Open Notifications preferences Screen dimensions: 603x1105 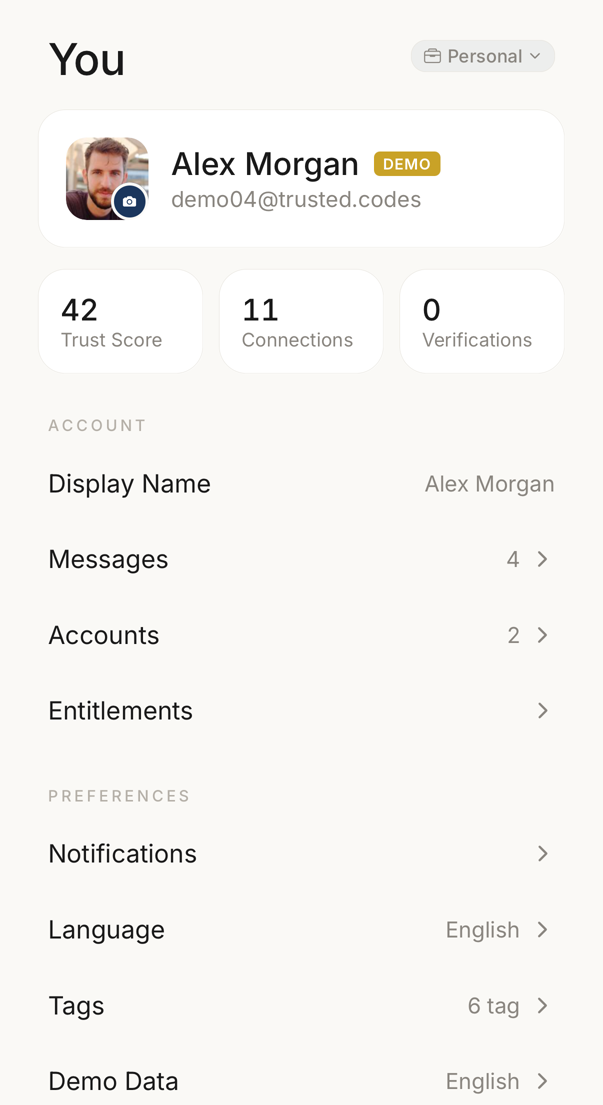(302, 854)
